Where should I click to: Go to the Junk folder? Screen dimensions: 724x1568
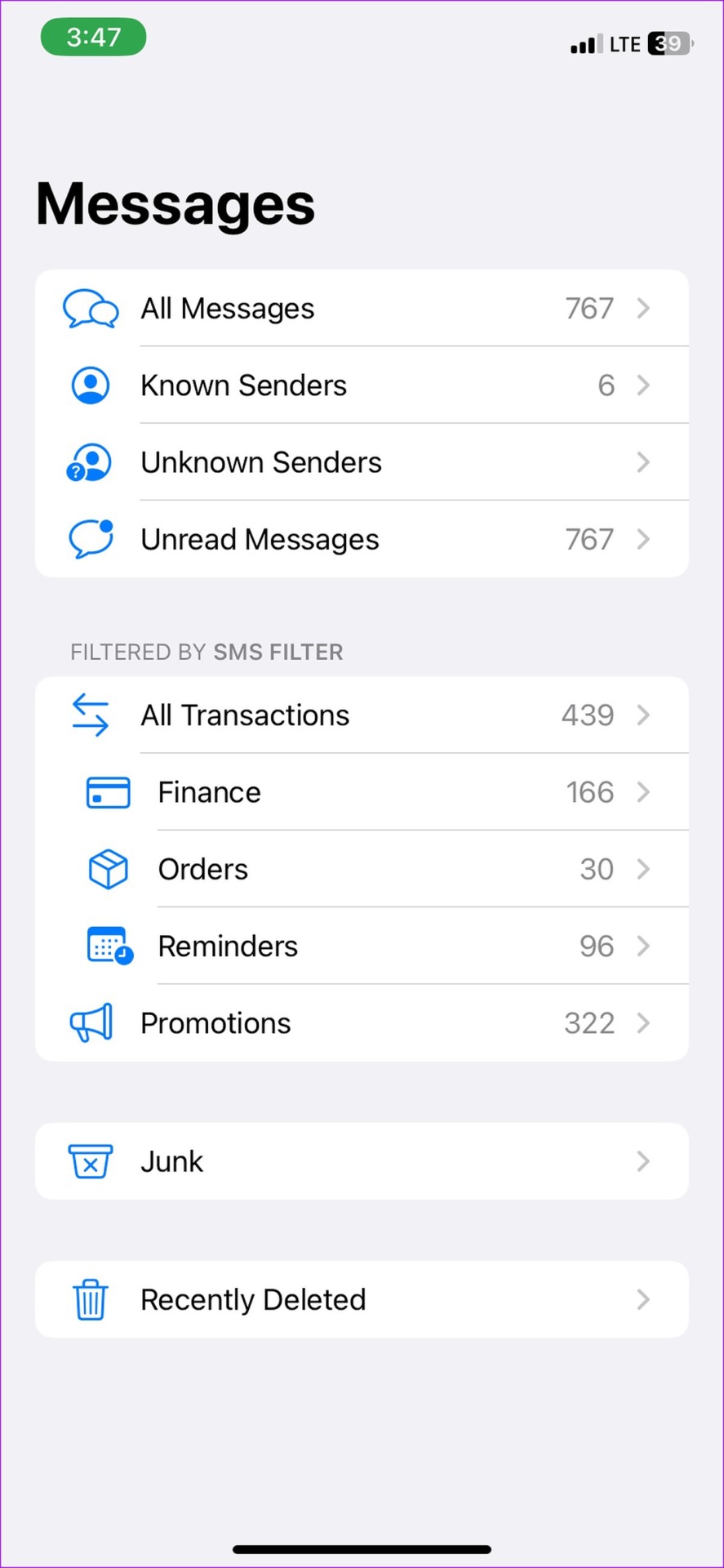pos(361,1161)
